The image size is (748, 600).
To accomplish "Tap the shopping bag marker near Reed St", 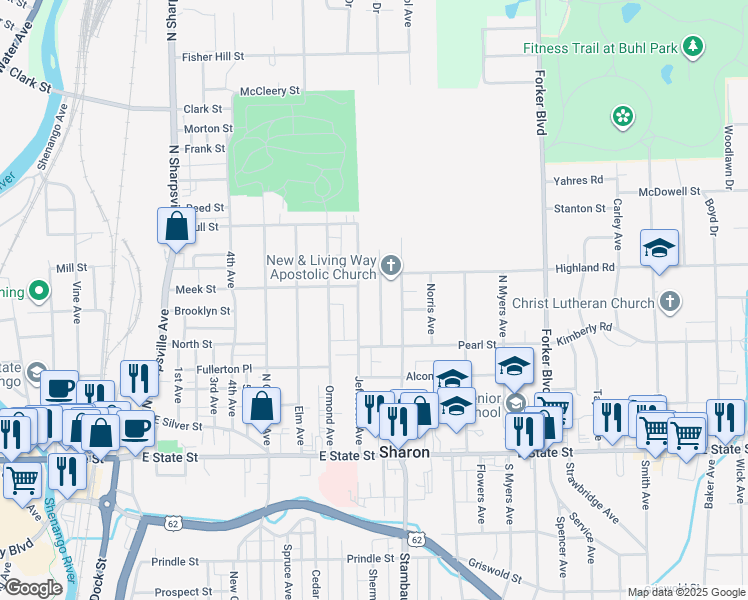I will pos(176,225).
